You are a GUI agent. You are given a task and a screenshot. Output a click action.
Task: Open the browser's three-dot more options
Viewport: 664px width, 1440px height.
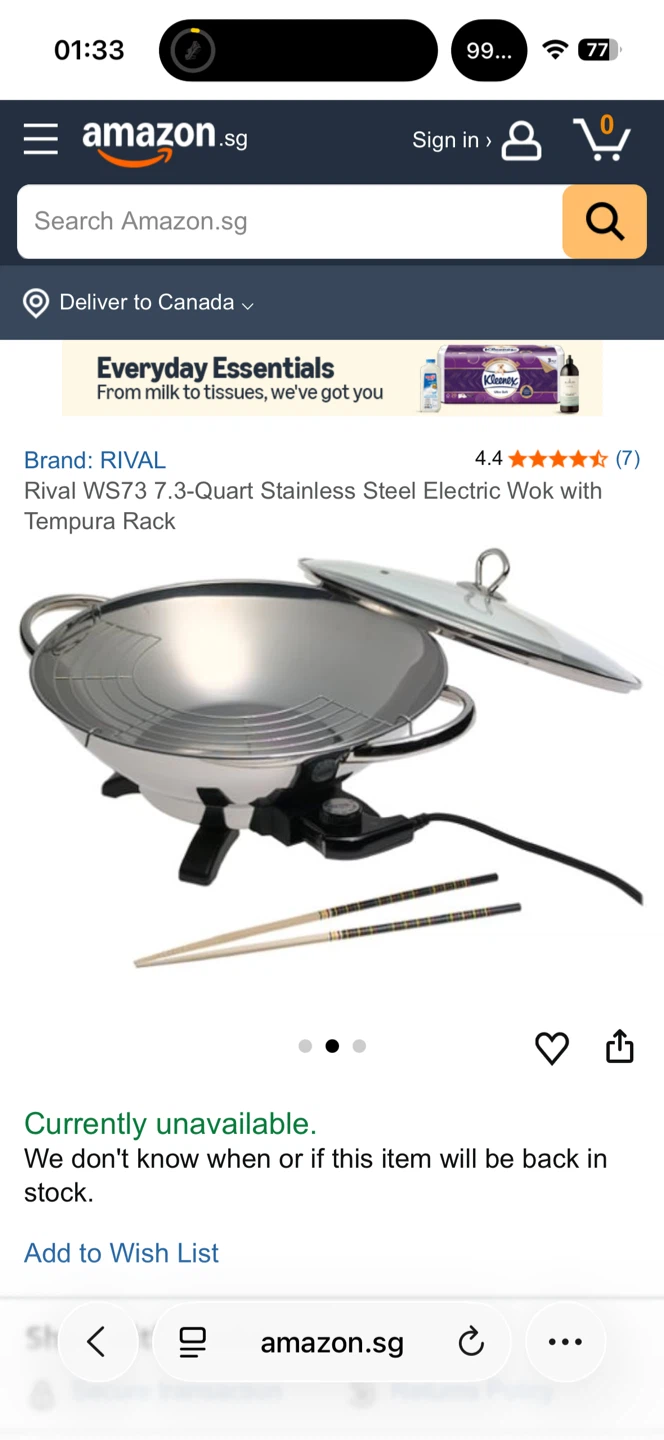[x=565, y=1342]
